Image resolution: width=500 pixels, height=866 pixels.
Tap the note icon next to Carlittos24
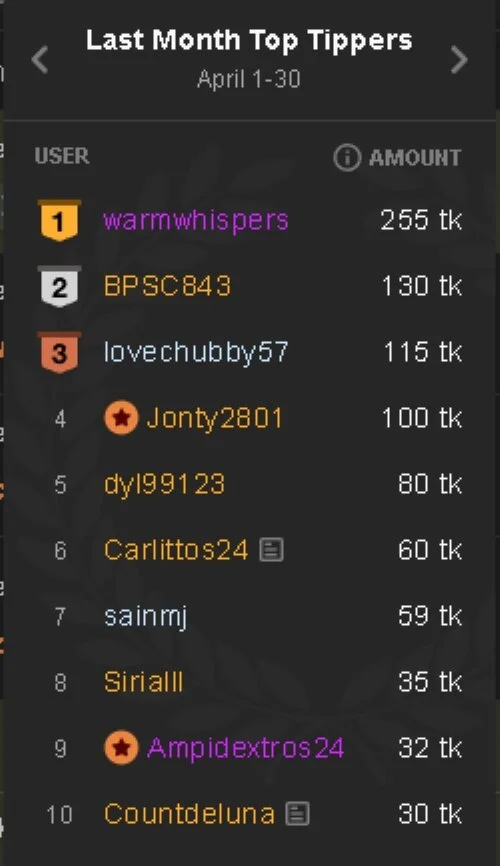tap(271, 551)
